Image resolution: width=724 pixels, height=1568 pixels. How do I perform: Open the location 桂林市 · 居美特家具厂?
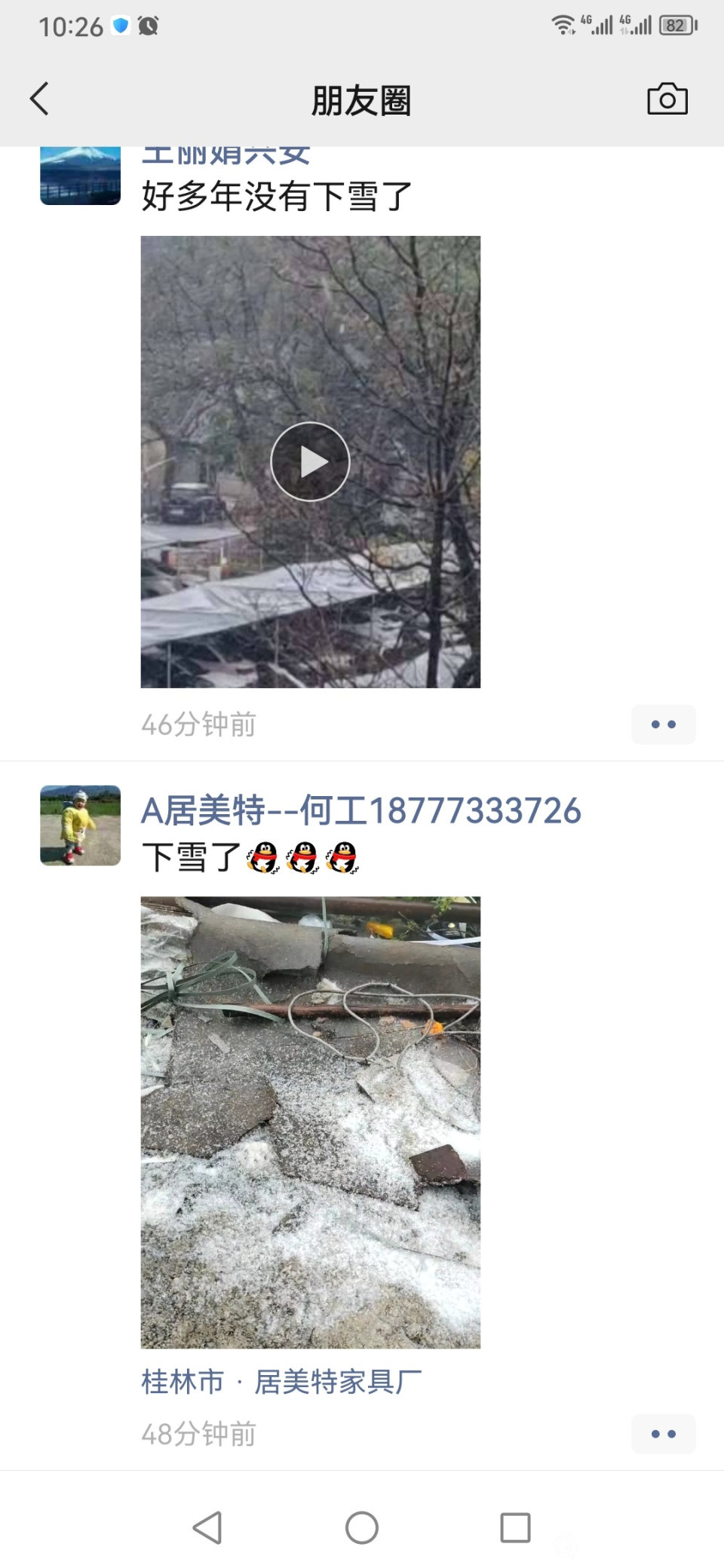pyautogui.click(x=281, y=1382)
